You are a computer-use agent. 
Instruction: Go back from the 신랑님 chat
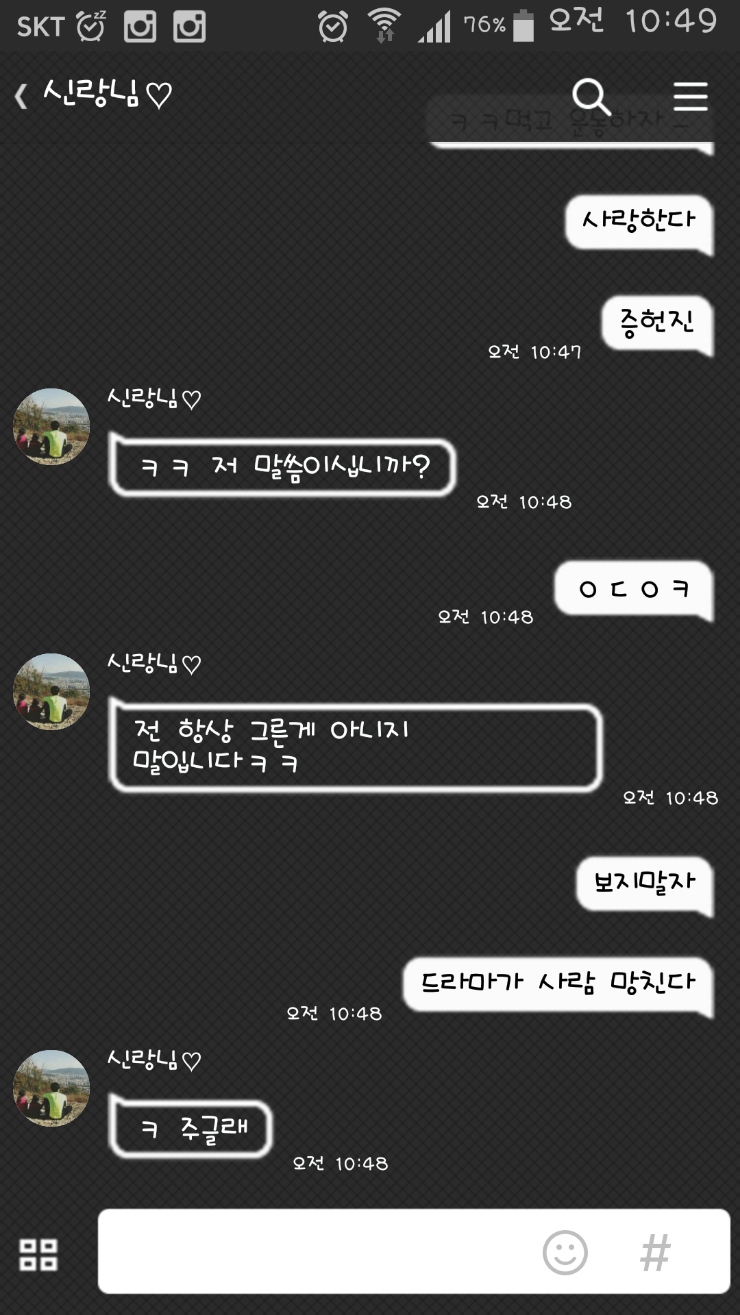(22, 96)
